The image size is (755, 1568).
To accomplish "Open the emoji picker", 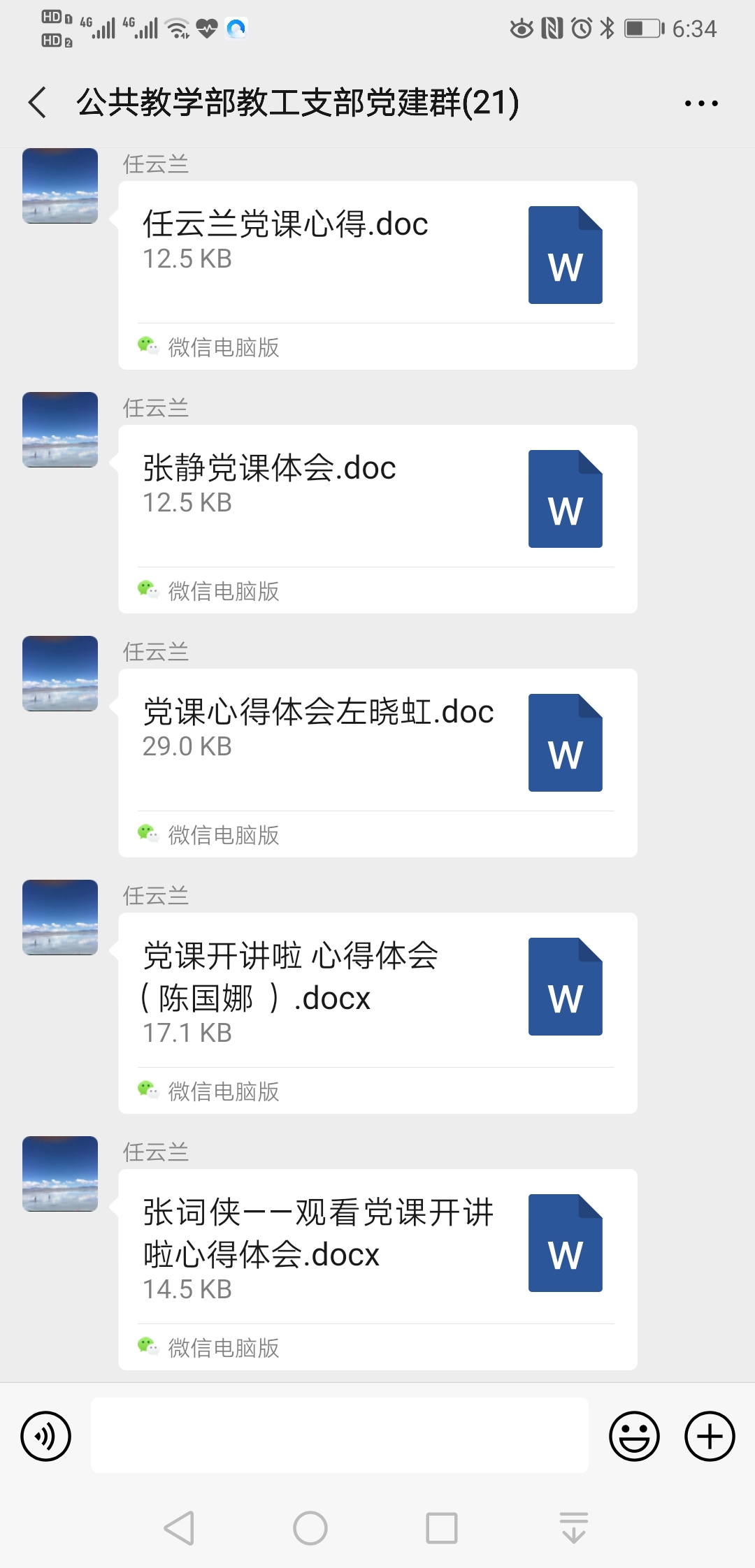I will (635, 1437).
